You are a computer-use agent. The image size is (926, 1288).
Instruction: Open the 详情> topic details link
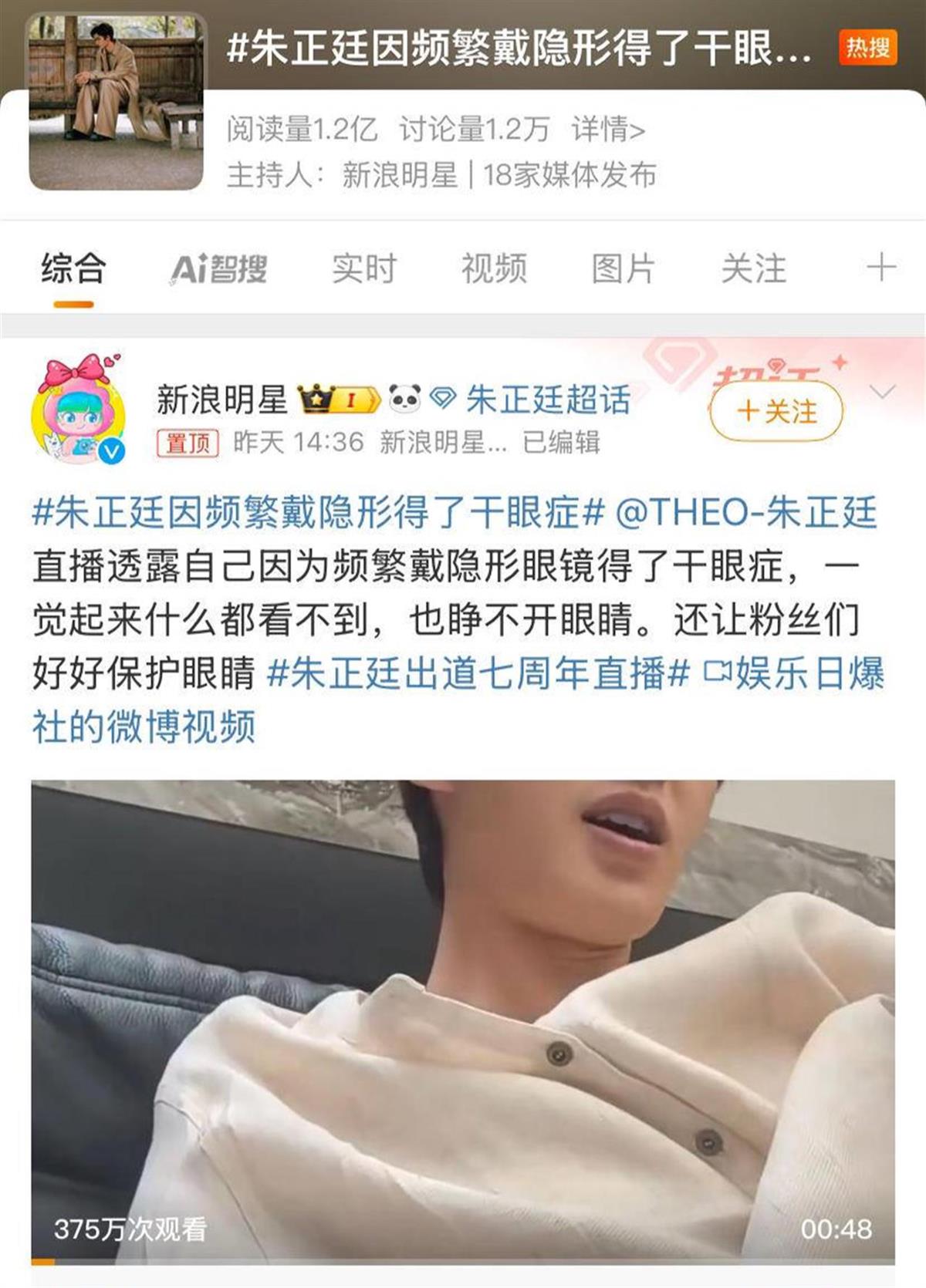pos(608,130)
